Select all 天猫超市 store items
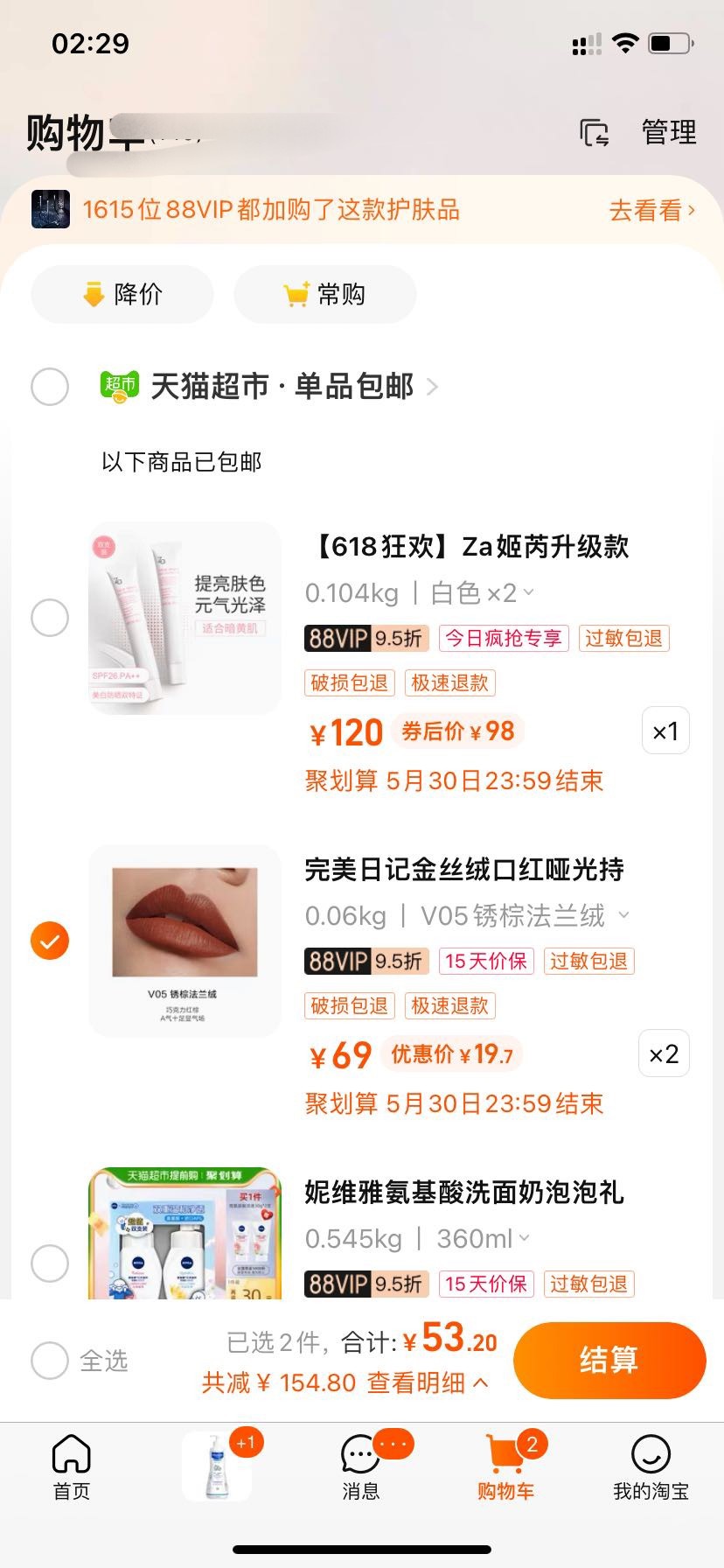The height and width of the screenshot is (1568, 724). point(50,387)
